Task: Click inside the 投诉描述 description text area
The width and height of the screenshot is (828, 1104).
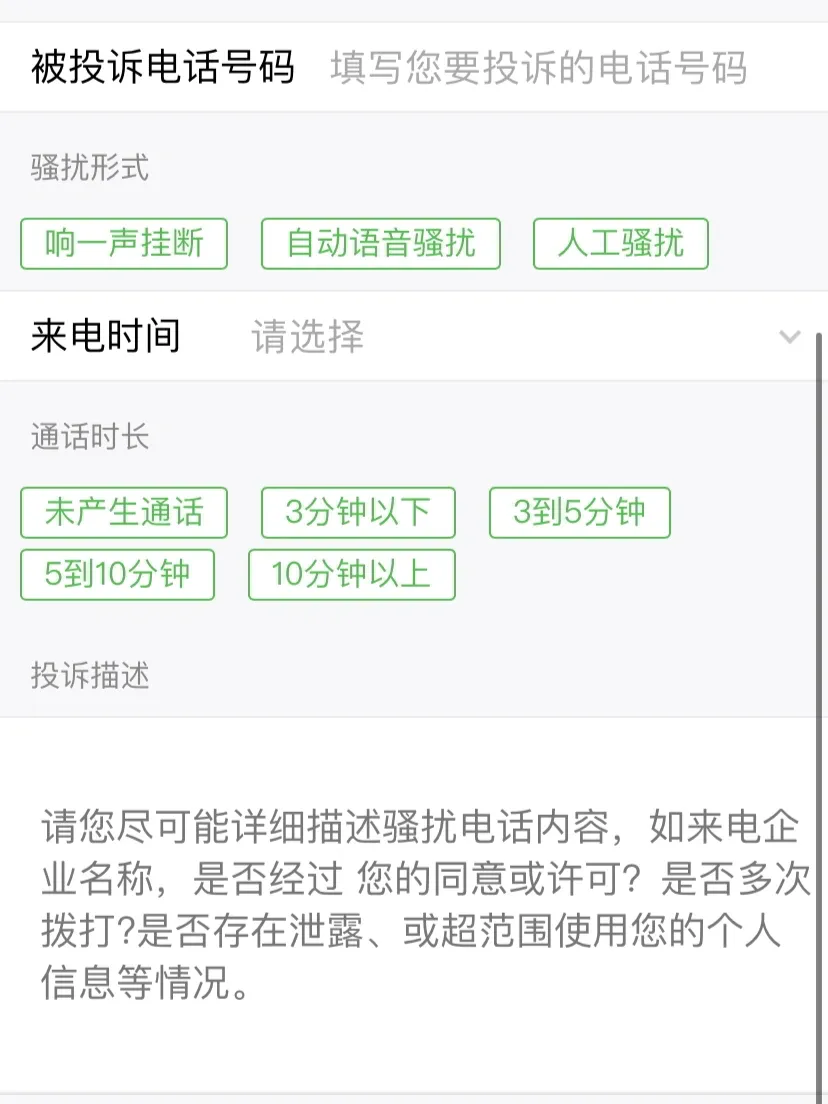Action: 414,900
